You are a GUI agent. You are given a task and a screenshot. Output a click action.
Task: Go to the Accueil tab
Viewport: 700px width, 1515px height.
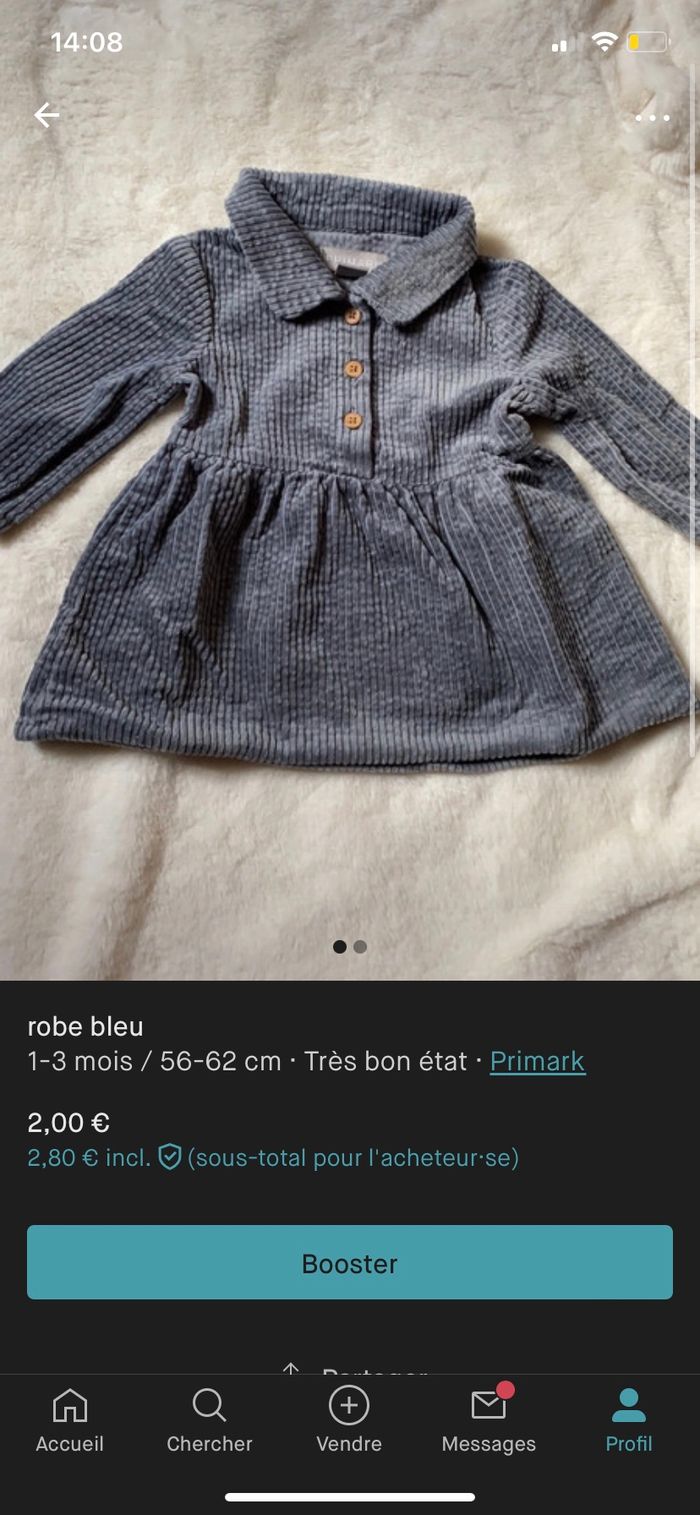click(69, 1420)
